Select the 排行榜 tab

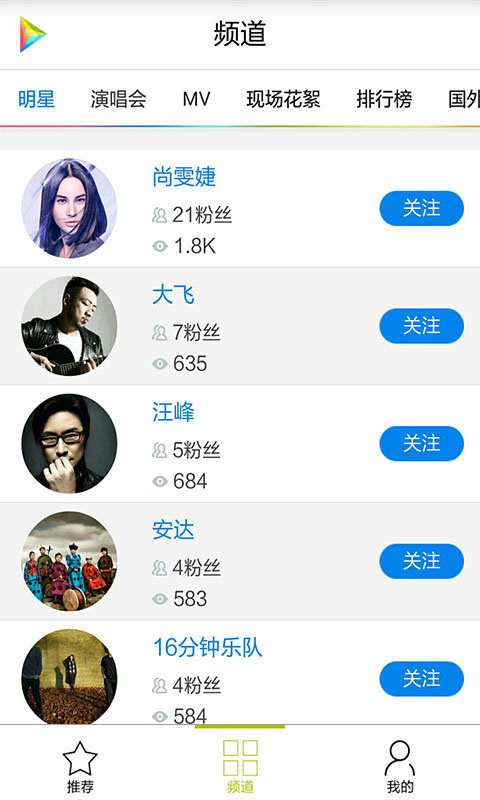[x=384, y=99]
